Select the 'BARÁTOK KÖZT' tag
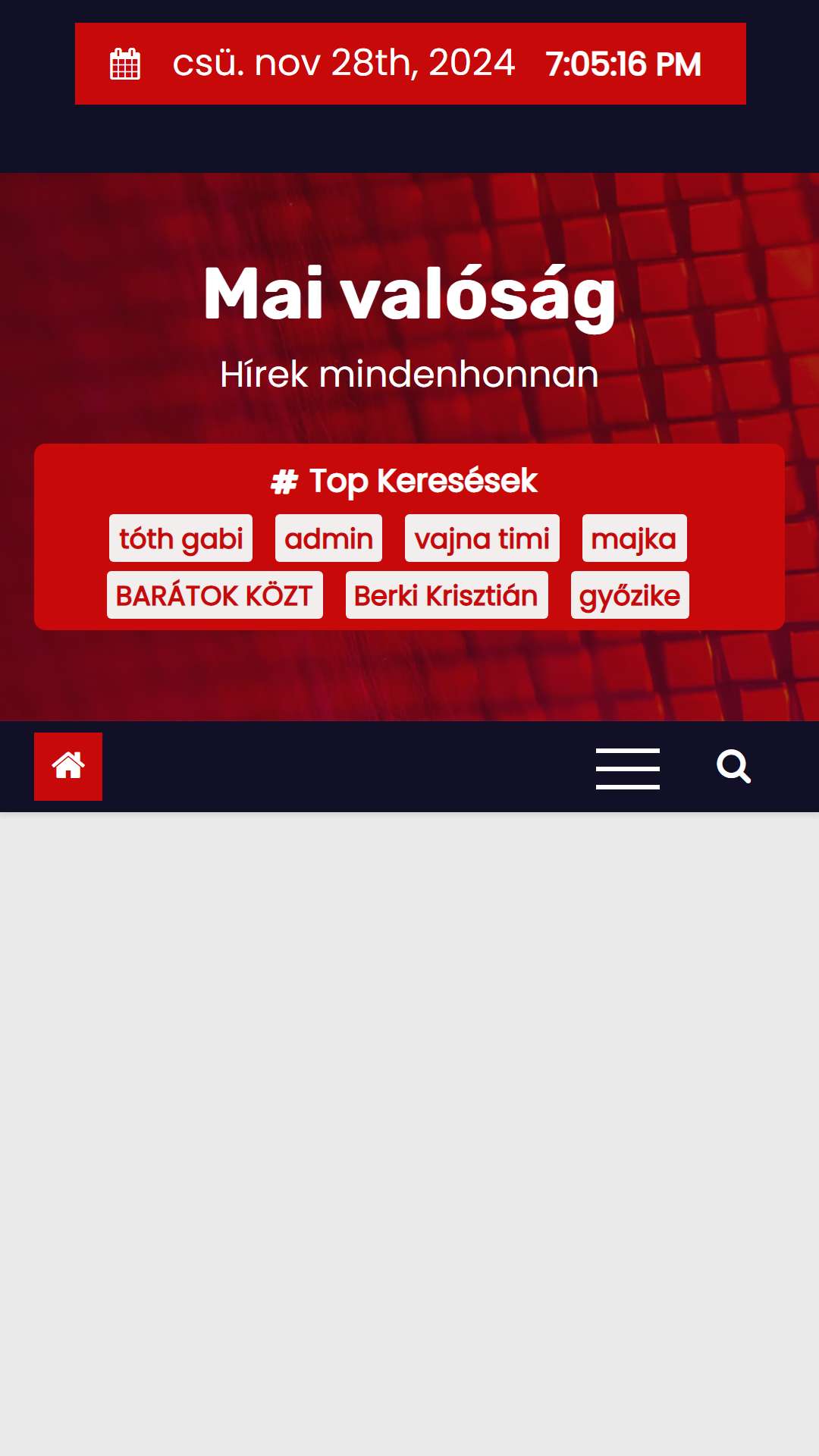 [x=215, y=595]
